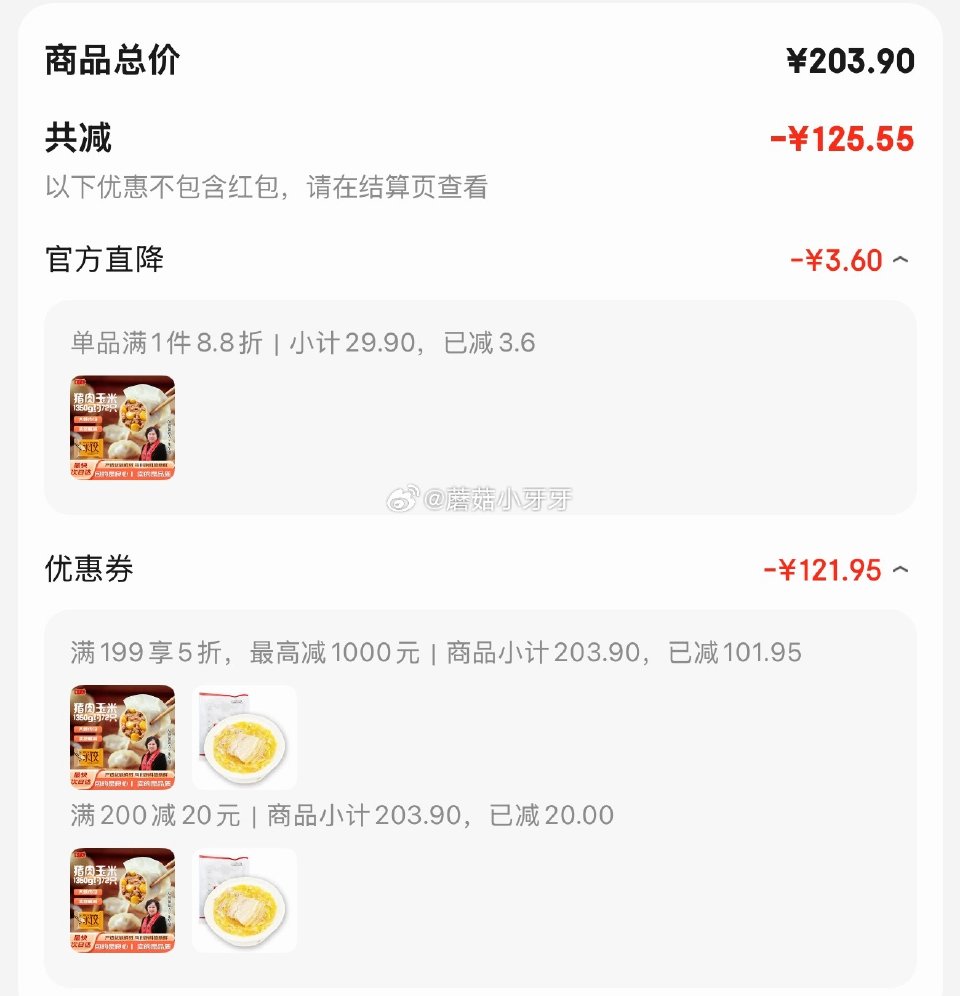Viewport: 960px width, 996px height.
Task: Click the 蘑菇小牙牙 watermark camera icon
Action: 402,498
